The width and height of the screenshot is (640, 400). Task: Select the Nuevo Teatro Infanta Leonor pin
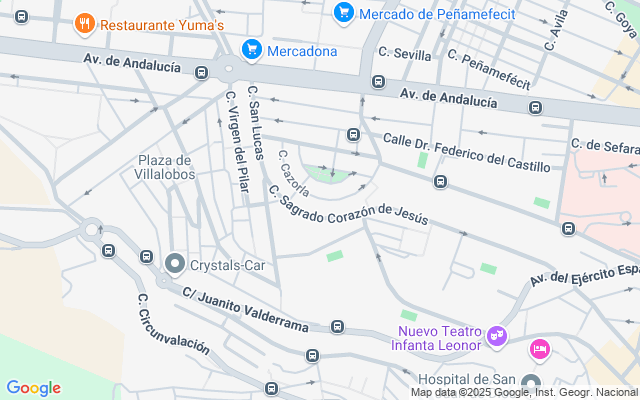498,337
